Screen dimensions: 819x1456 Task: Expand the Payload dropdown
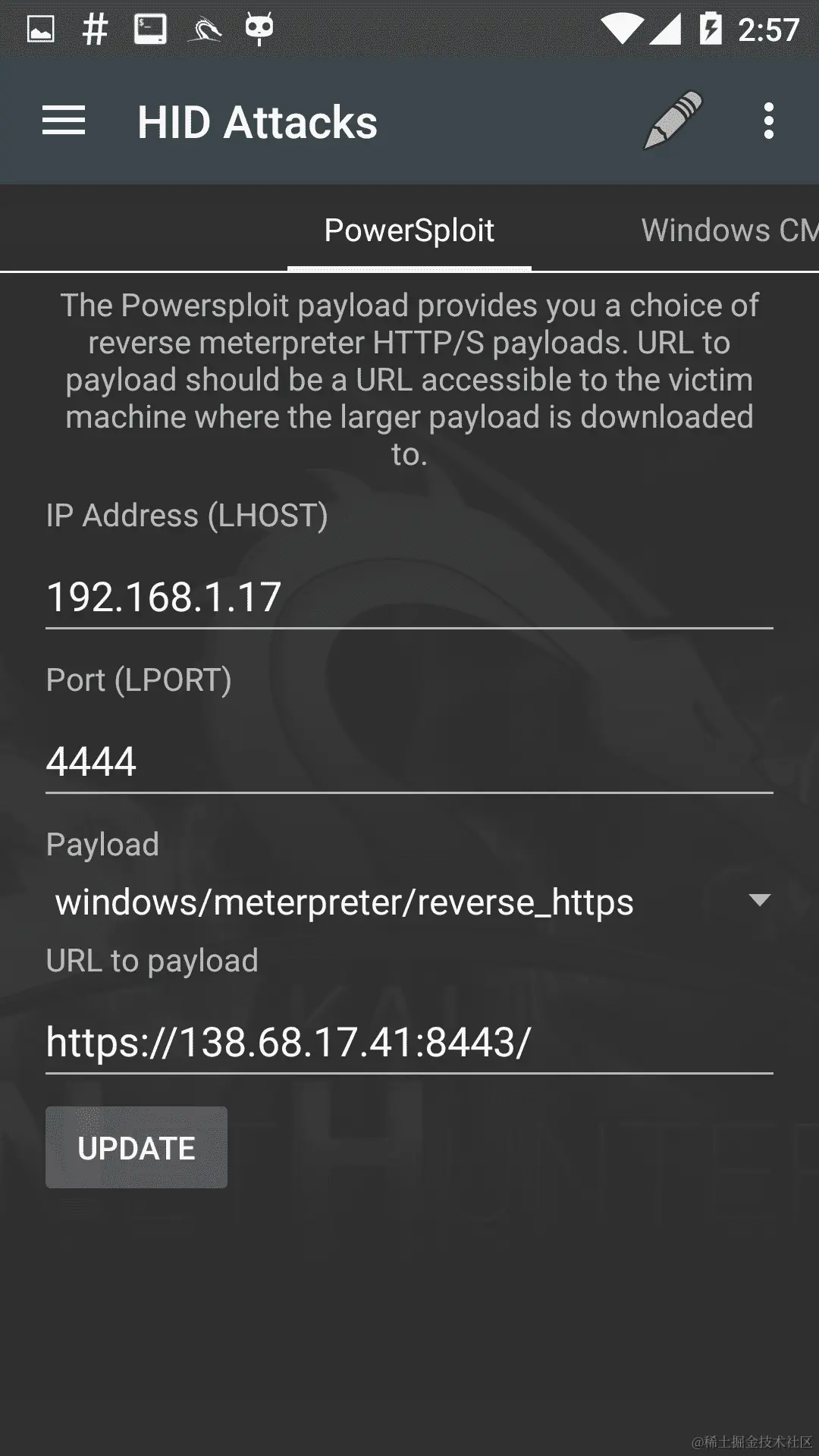point(410,902)
